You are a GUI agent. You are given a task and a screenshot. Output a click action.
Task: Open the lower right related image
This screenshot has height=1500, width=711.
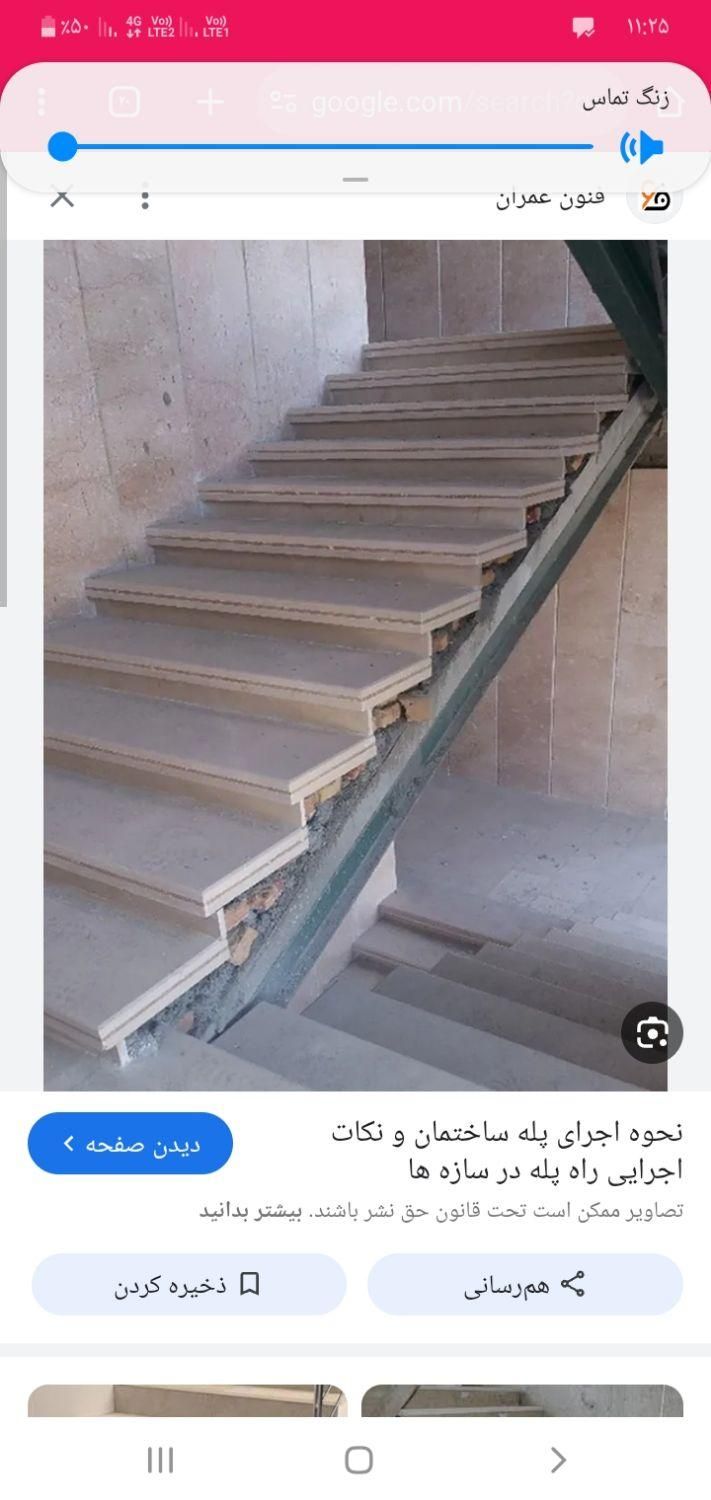(x=521, y=1400)
